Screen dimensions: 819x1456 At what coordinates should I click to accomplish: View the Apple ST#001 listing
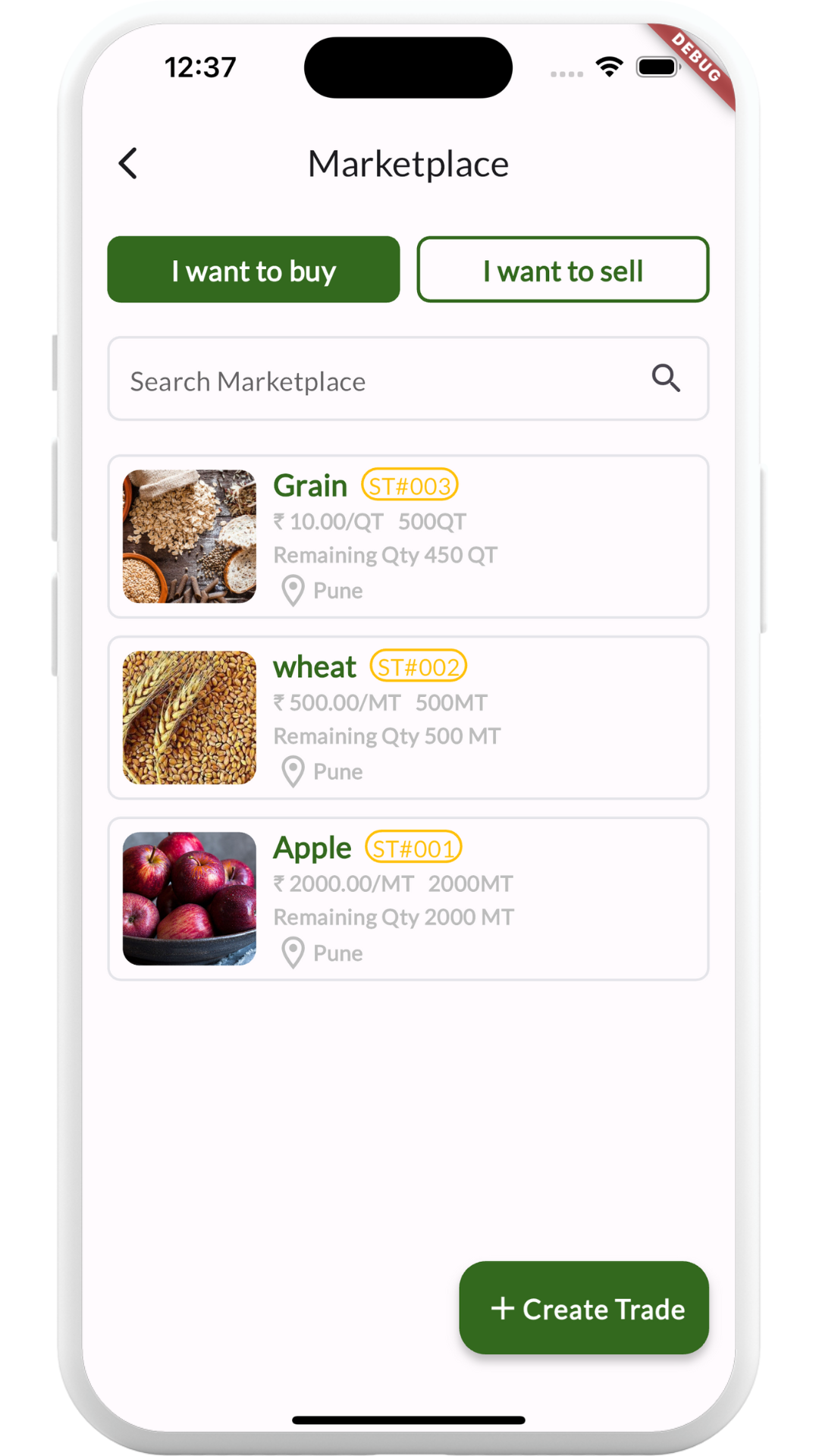408,899
